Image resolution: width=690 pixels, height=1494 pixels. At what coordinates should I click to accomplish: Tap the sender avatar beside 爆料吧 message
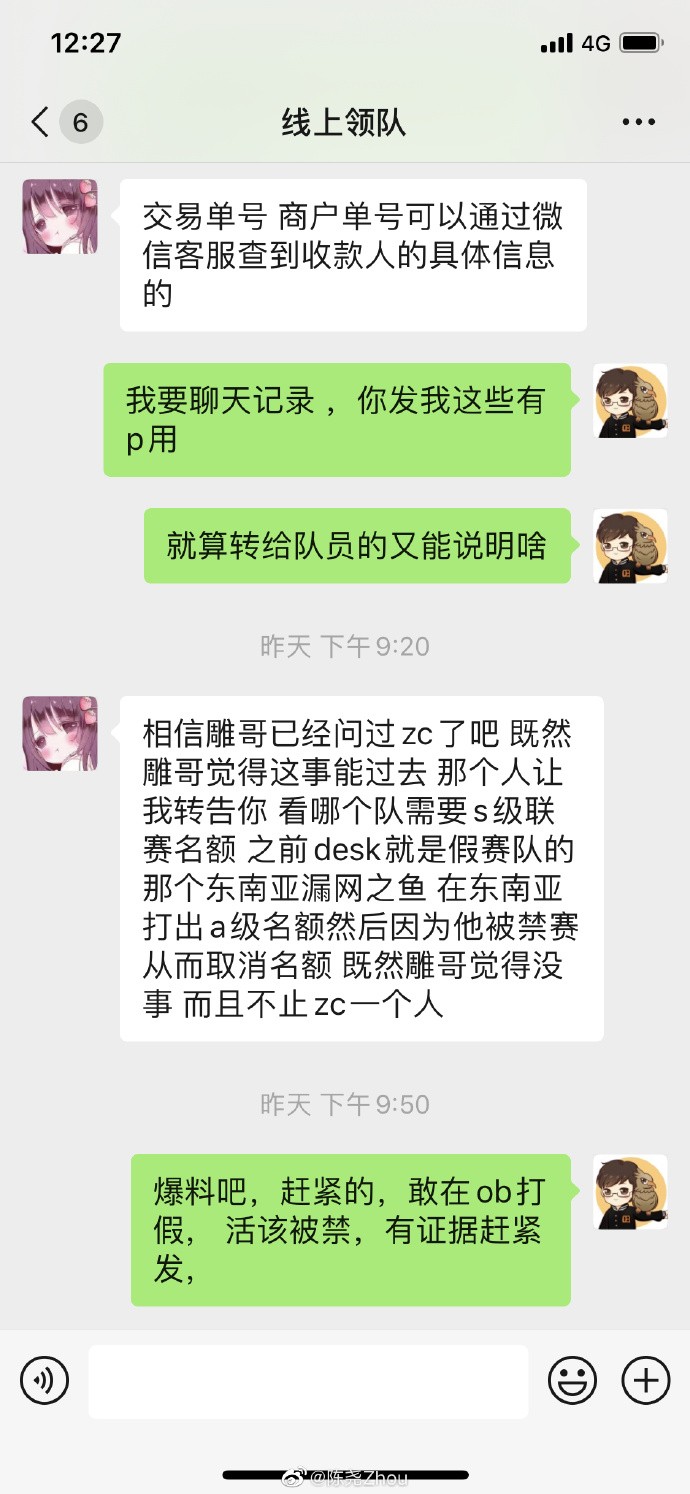[630, 1192]
